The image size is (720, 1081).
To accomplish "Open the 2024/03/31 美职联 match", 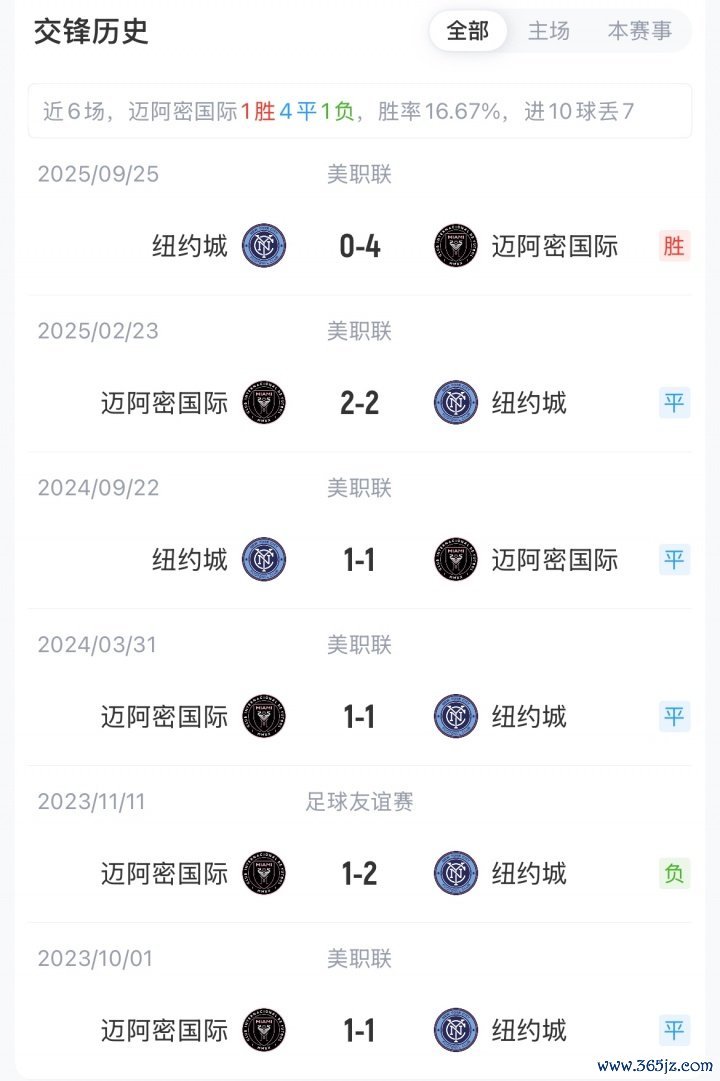I will (x=360, y=717).
